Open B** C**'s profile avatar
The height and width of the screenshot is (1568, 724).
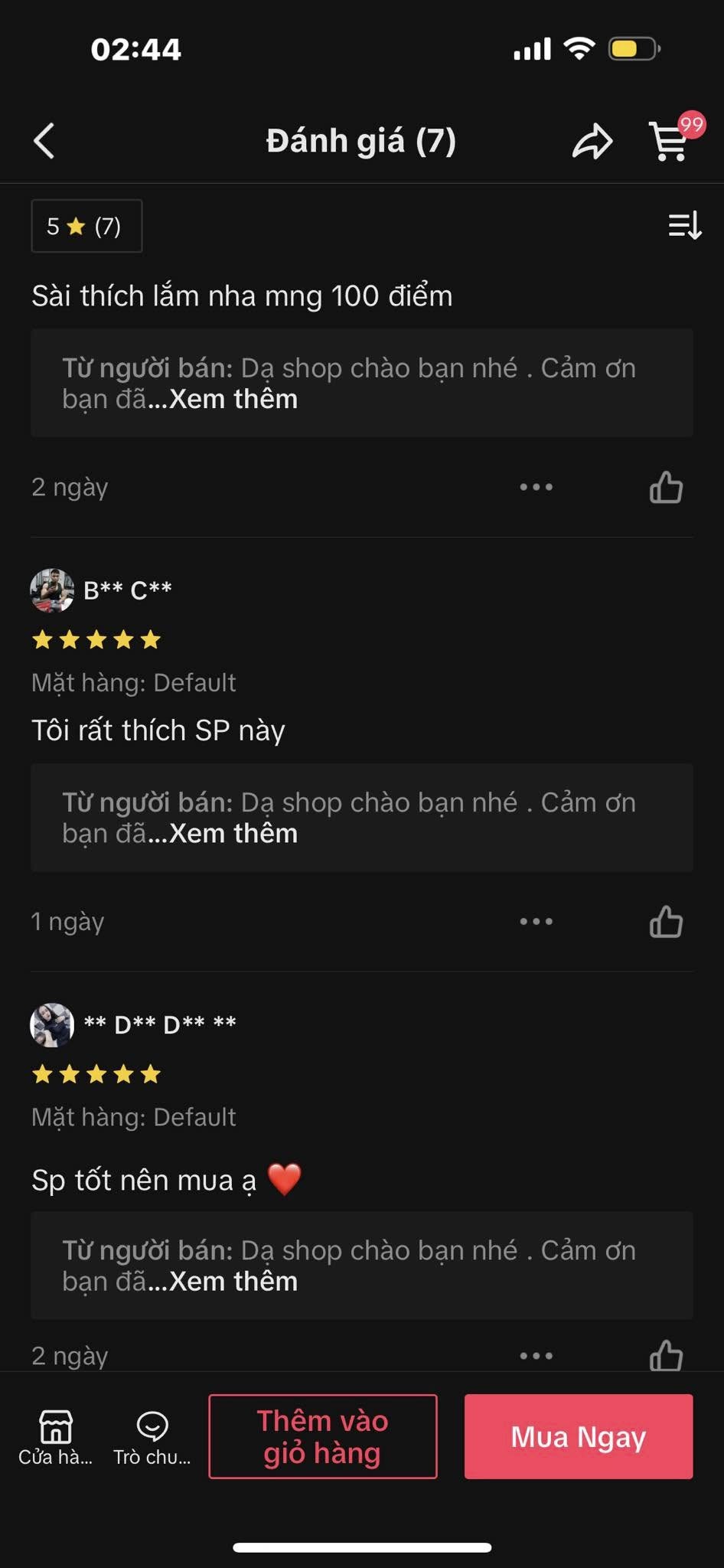pos(52,590)
